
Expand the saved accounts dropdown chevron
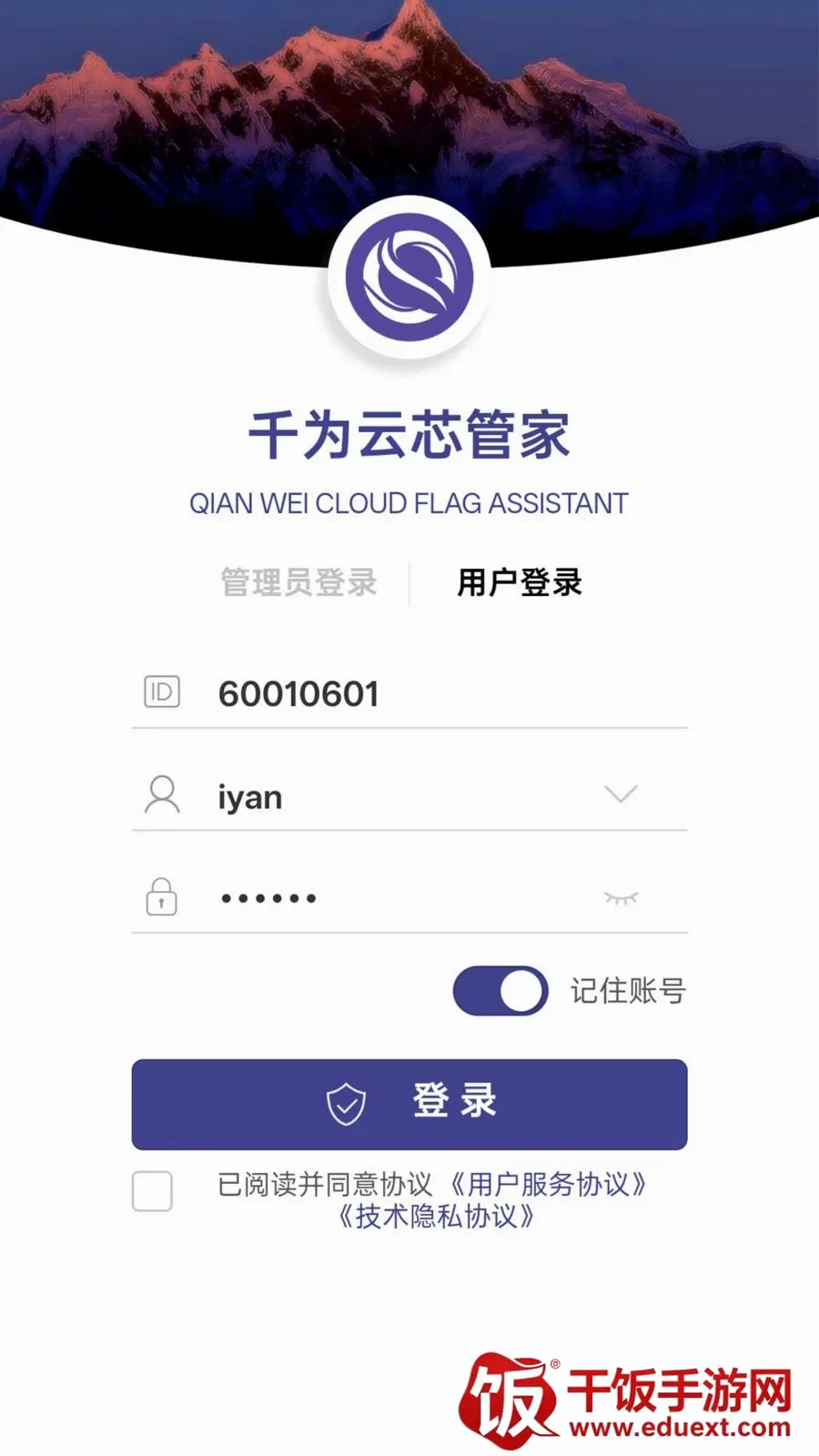click(621, 794)
